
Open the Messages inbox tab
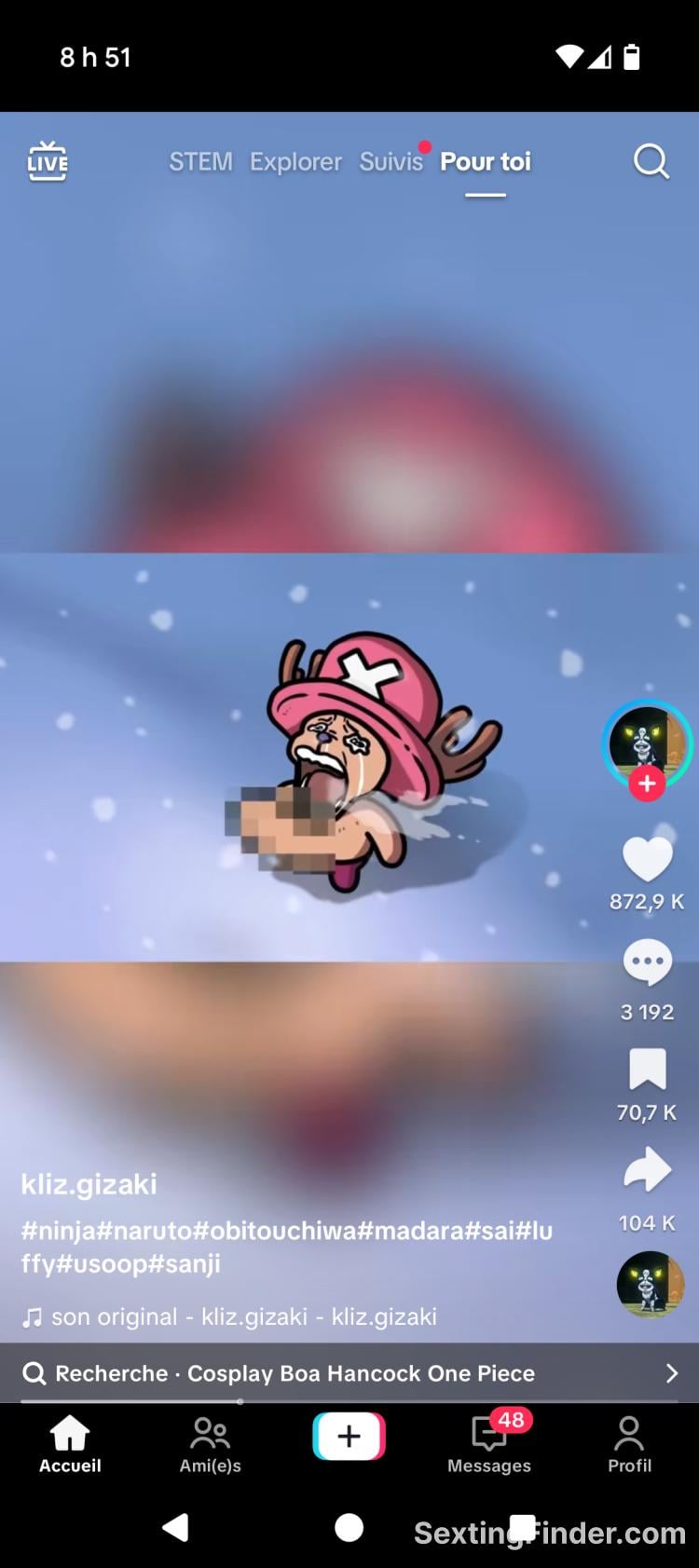[489, 1444]
